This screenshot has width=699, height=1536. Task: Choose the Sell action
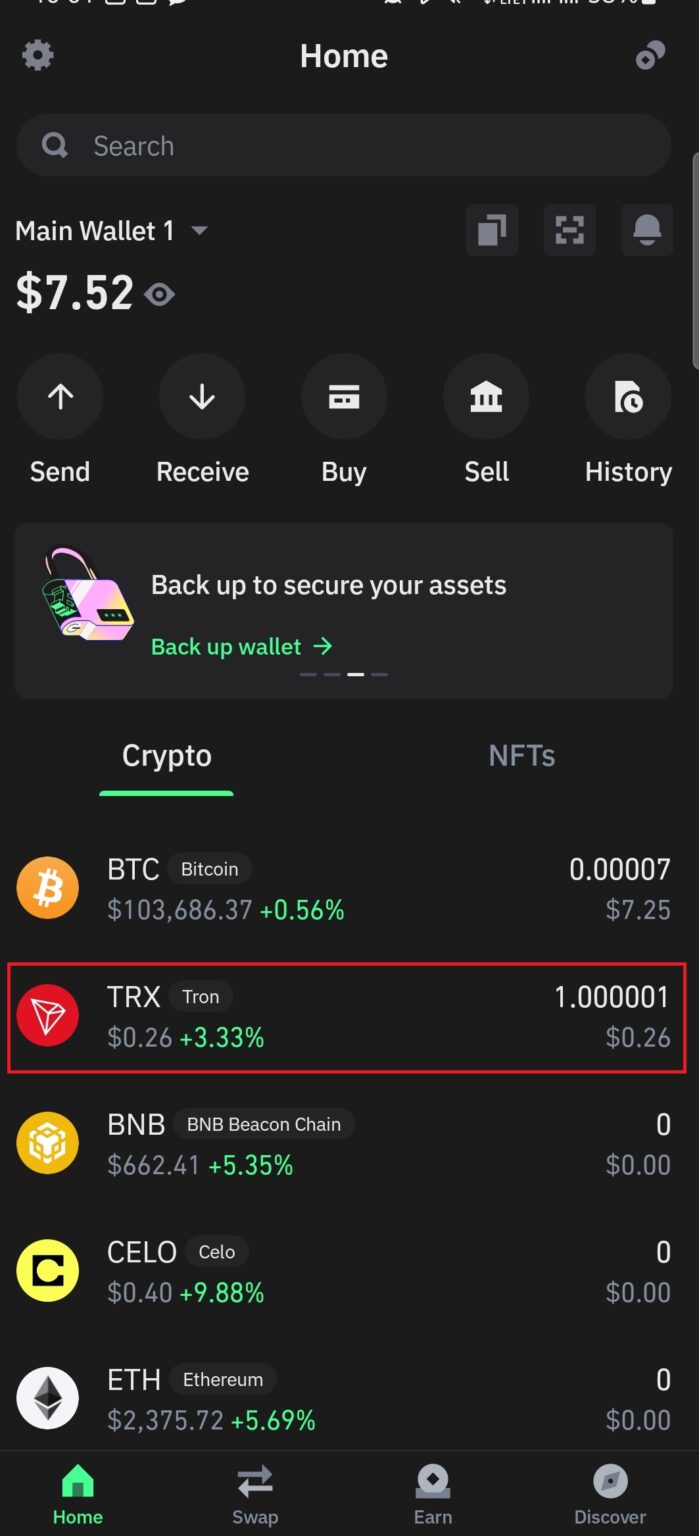[486, 398]
